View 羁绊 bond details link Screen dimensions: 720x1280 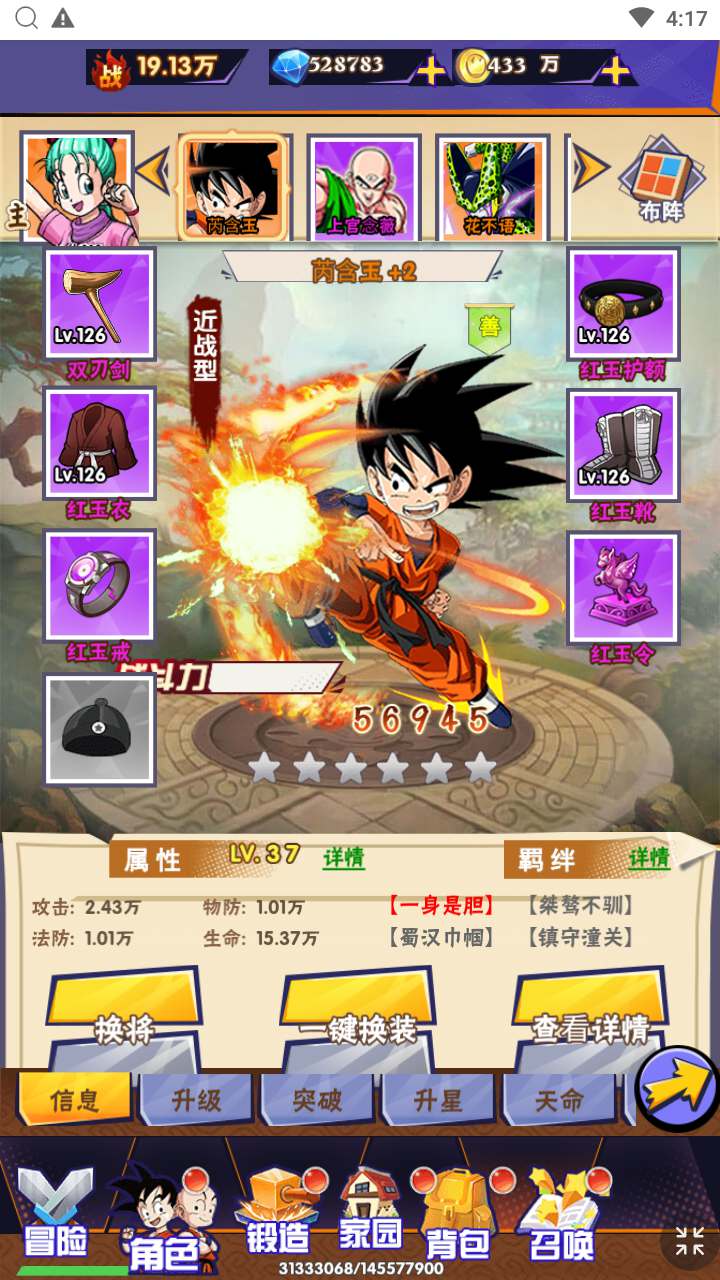click(x=649, y=858)
